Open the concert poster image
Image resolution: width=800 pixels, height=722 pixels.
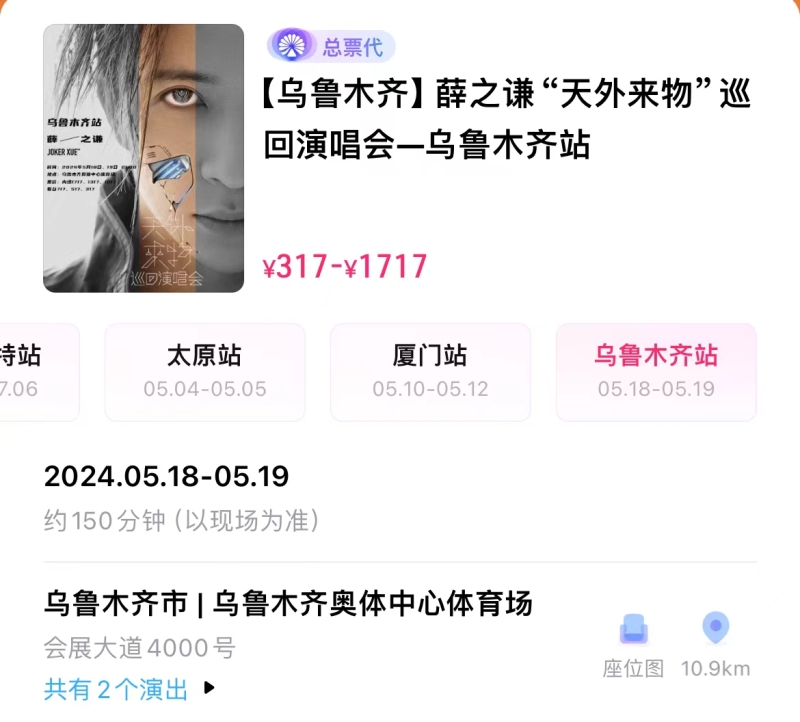[143, 158]
